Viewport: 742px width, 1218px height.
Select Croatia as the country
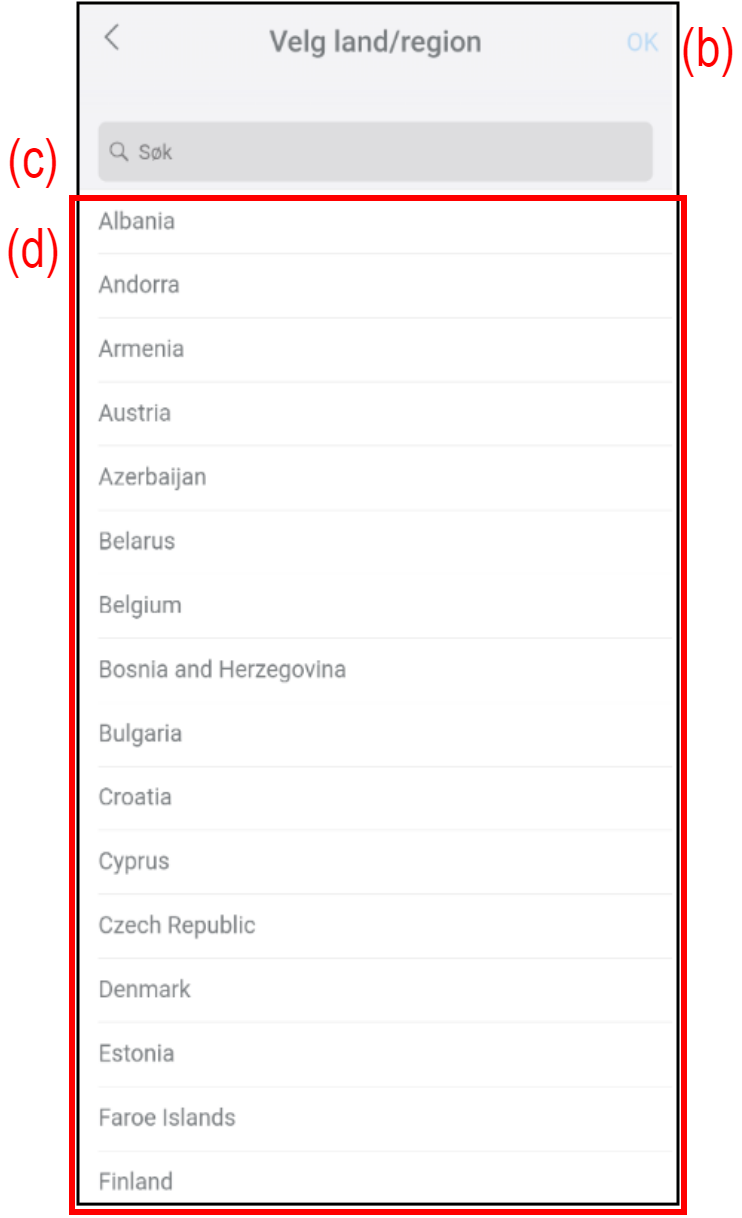pyautogui.click(x=135, y=797)
